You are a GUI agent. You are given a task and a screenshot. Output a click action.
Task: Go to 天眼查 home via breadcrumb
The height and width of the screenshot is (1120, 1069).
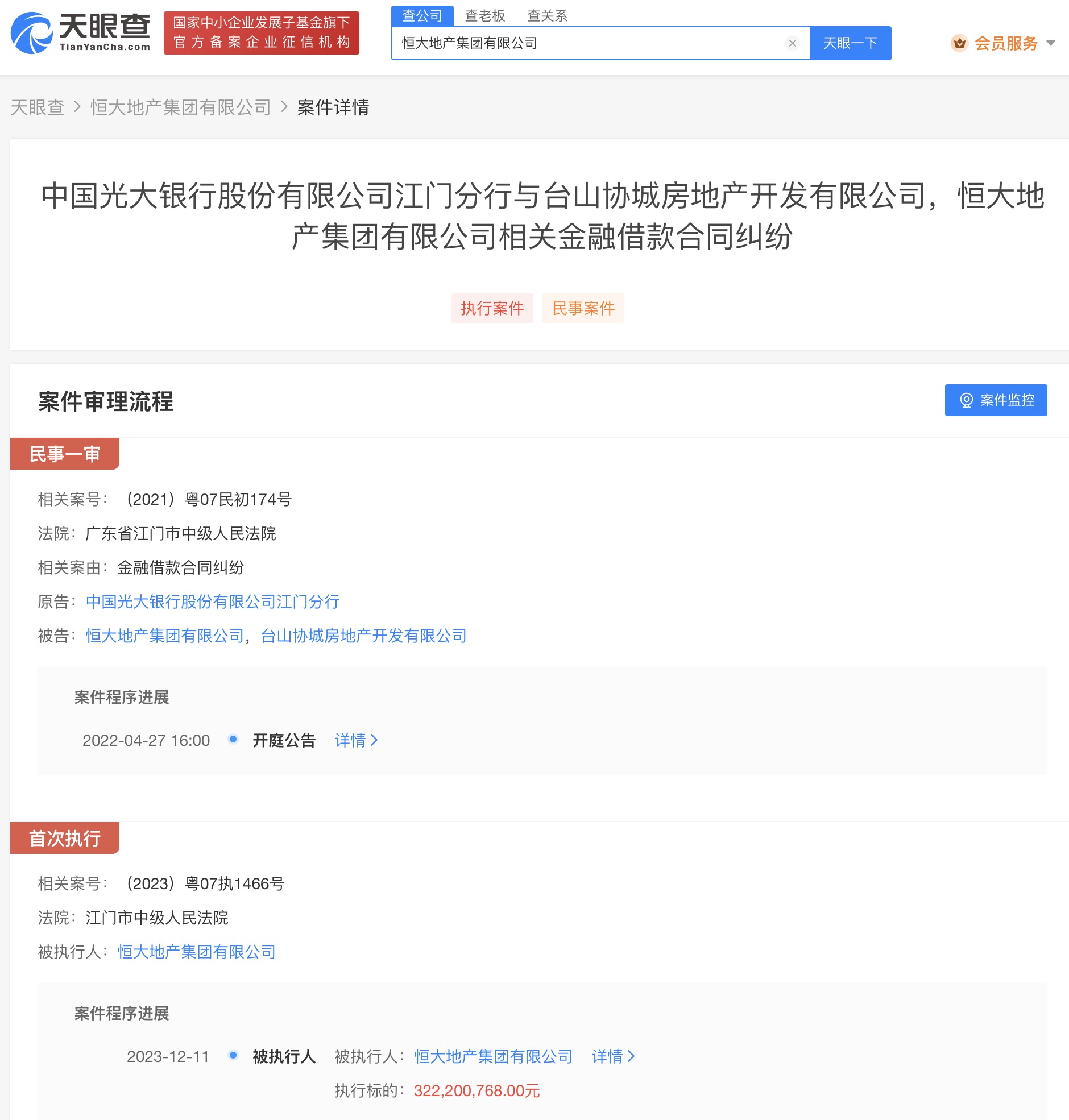38,107
